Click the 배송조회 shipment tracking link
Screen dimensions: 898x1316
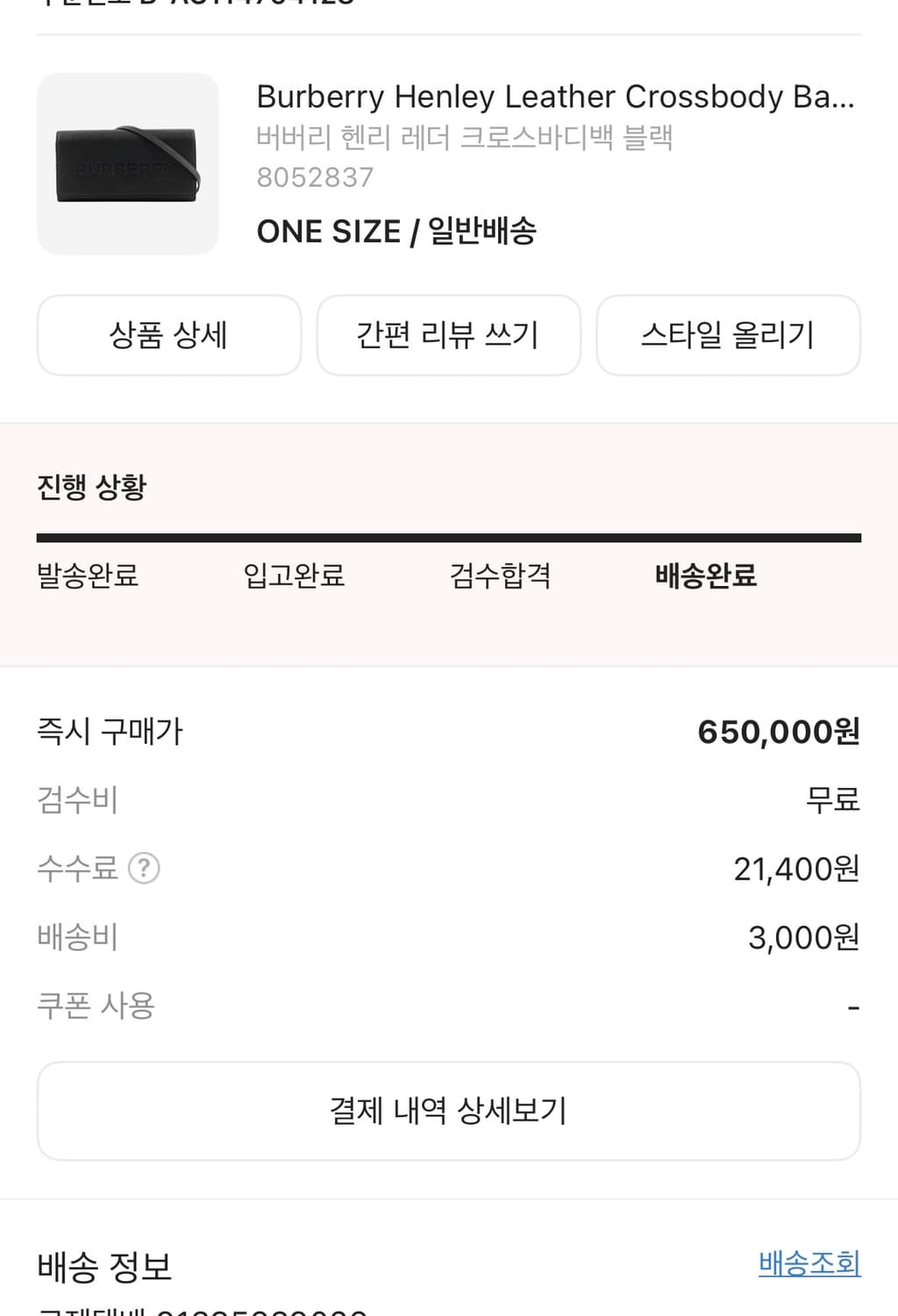(809, 1263)
